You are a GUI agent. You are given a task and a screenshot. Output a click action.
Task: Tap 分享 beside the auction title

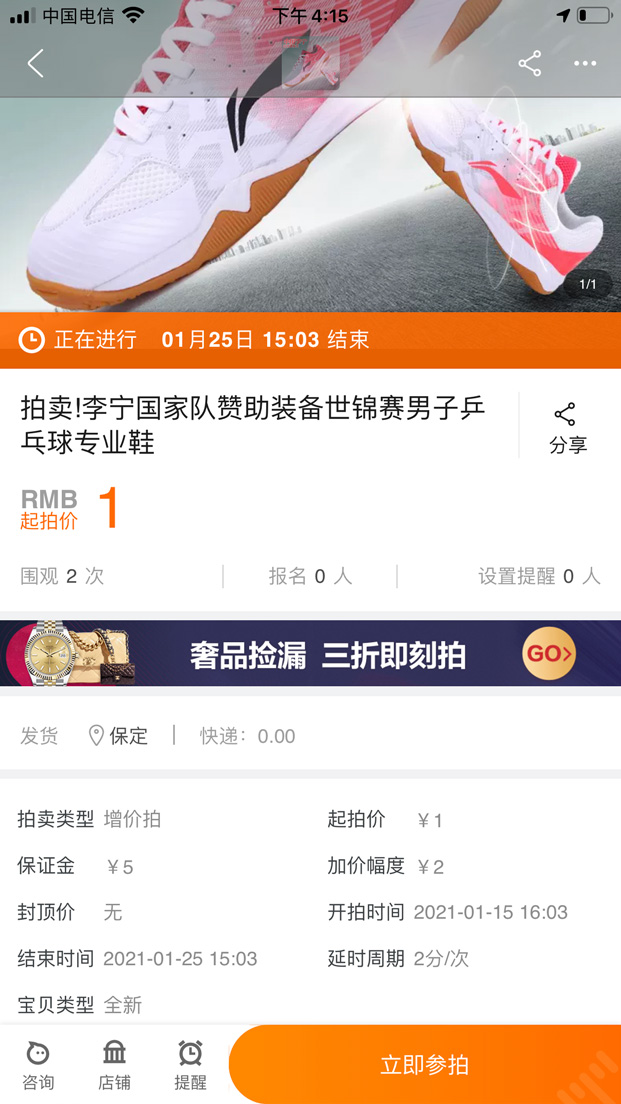567,428
